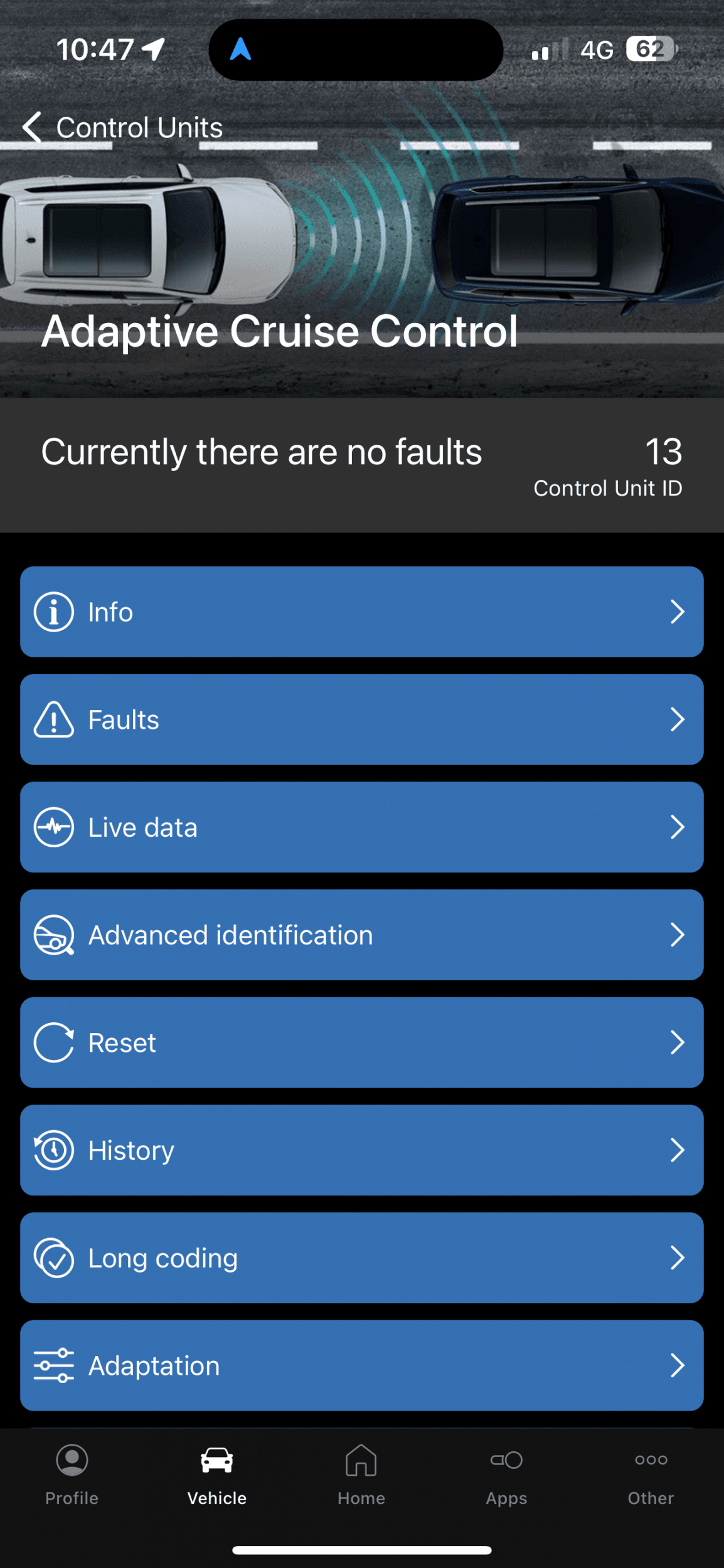View the Faults list
This screenshot has width=724, height=1568.
tap(361, 719)
